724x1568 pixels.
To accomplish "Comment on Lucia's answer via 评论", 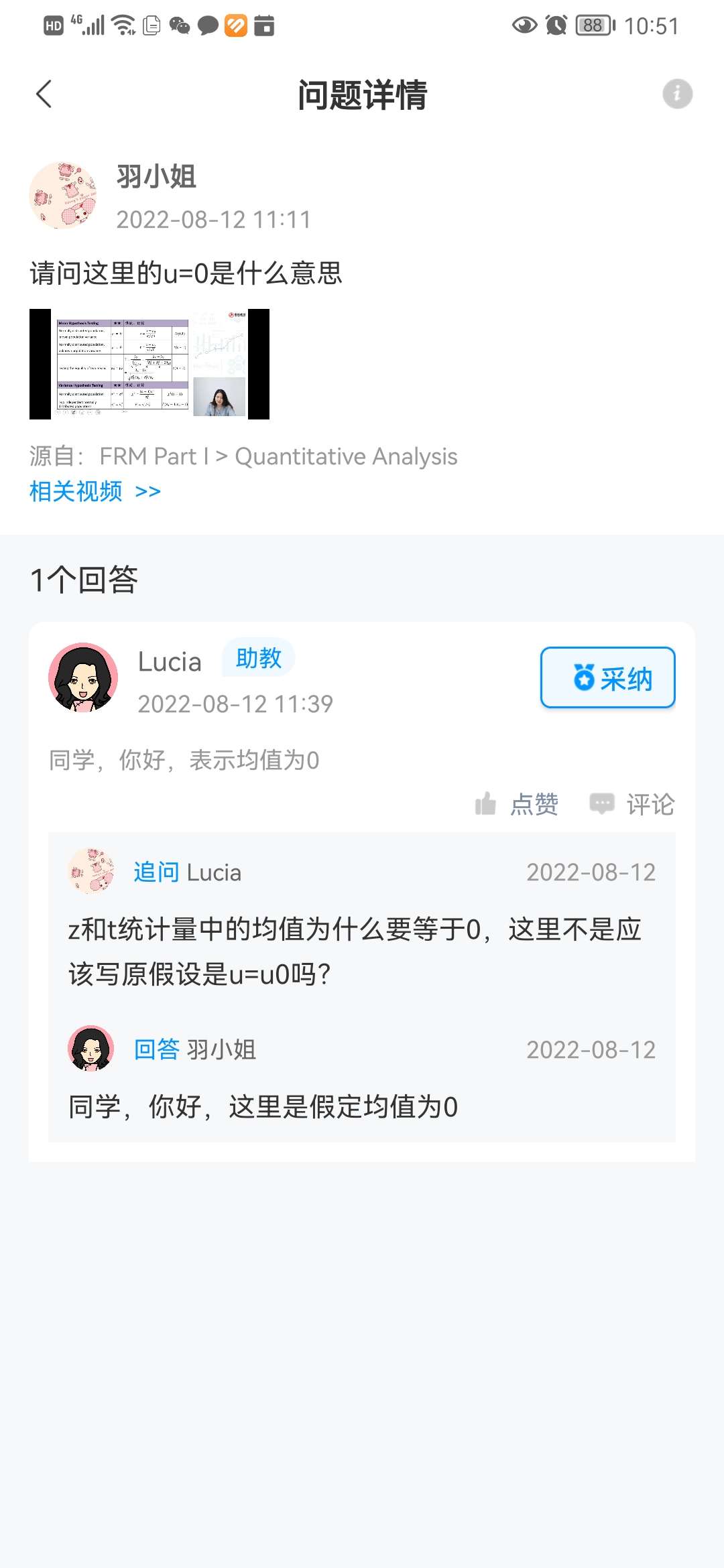I will (x=631, y=803).
